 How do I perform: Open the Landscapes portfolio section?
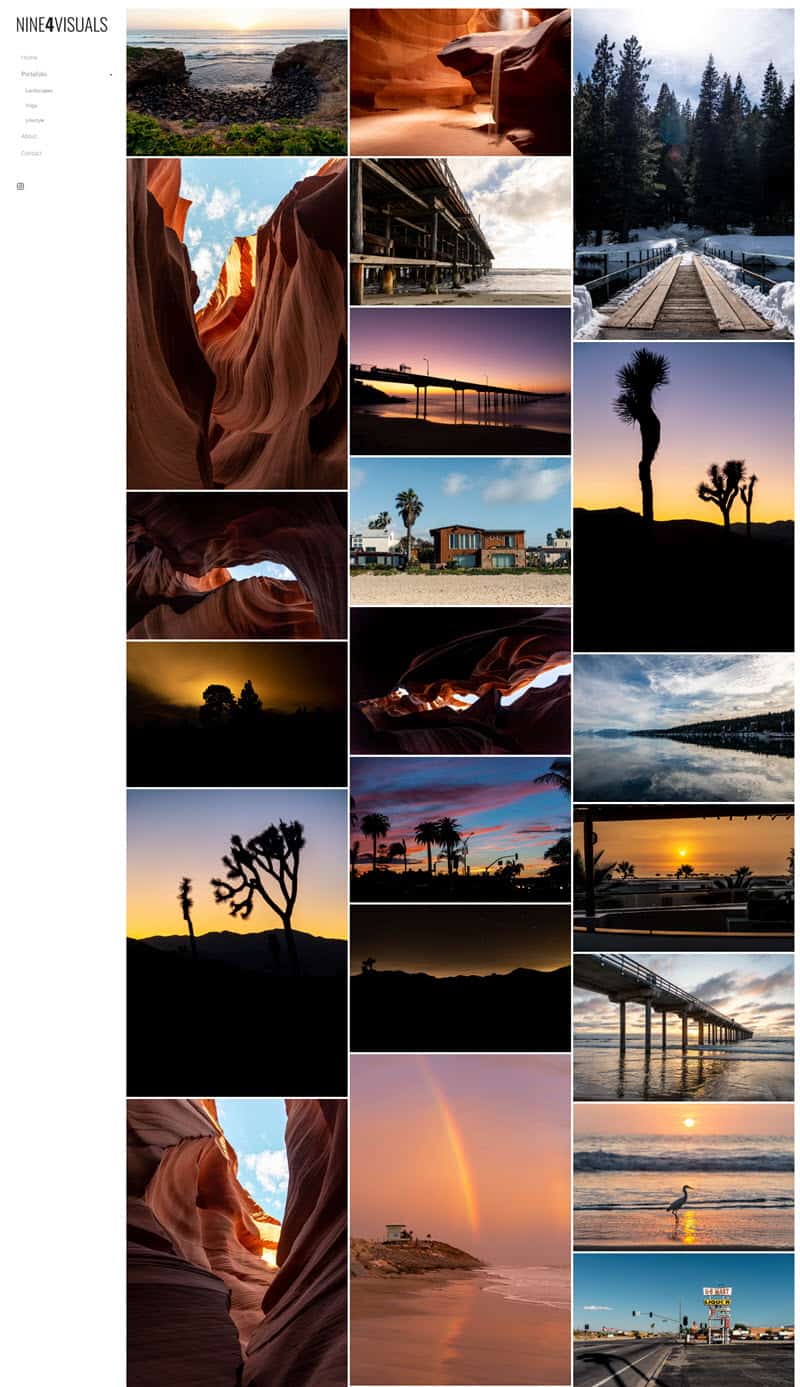pos(39,91)
